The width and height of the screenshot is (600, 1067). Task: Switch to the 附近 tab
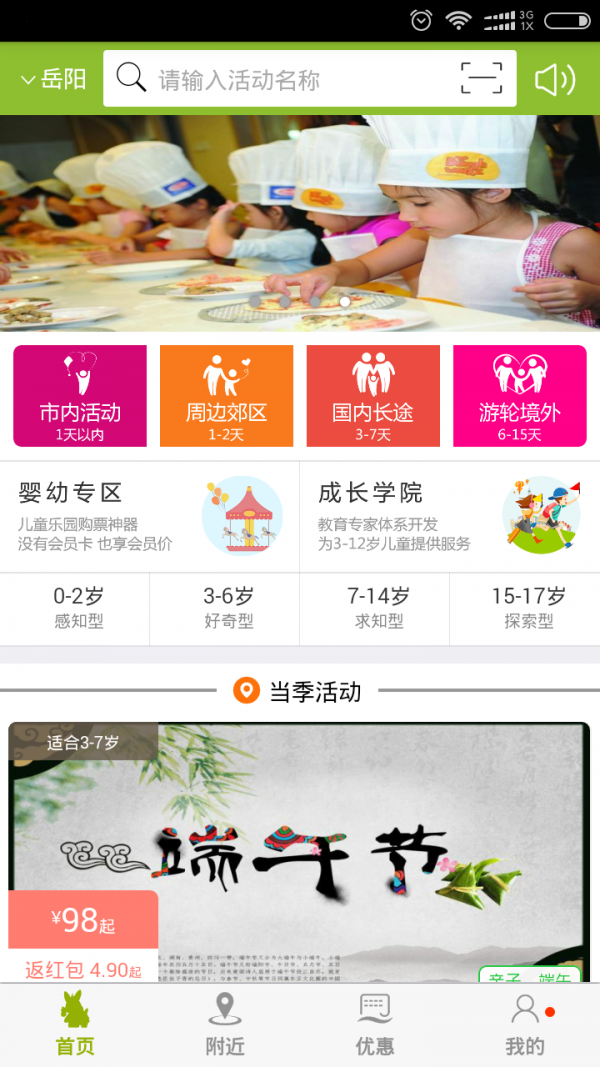tap(225, 1025)
